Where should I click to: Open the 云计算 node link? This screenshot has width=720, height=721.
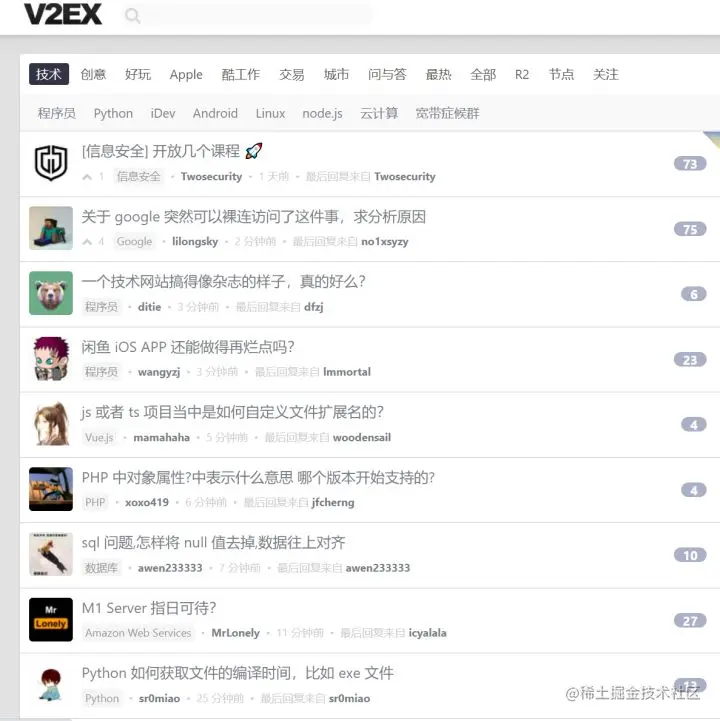(379, 113)
